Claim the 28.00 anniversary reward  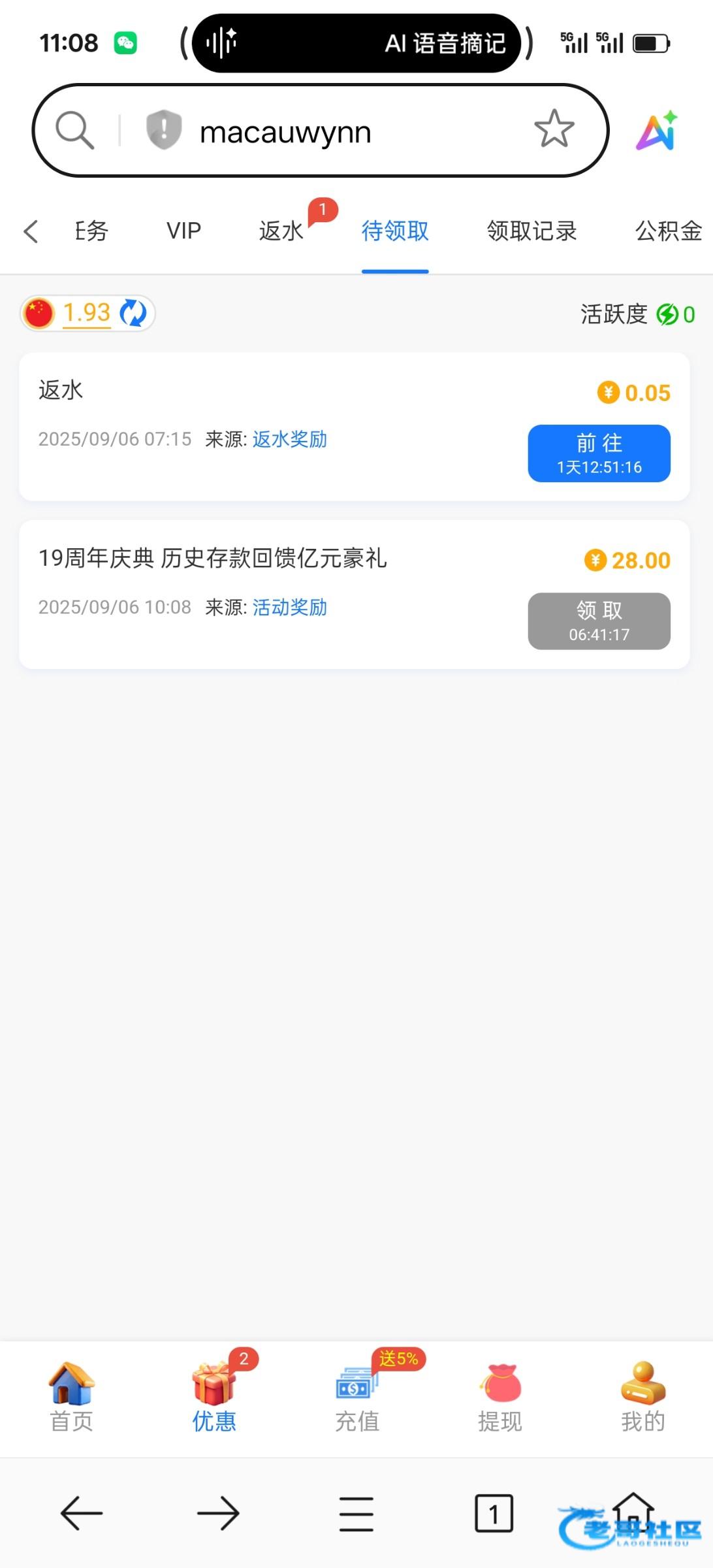[599, 621]
